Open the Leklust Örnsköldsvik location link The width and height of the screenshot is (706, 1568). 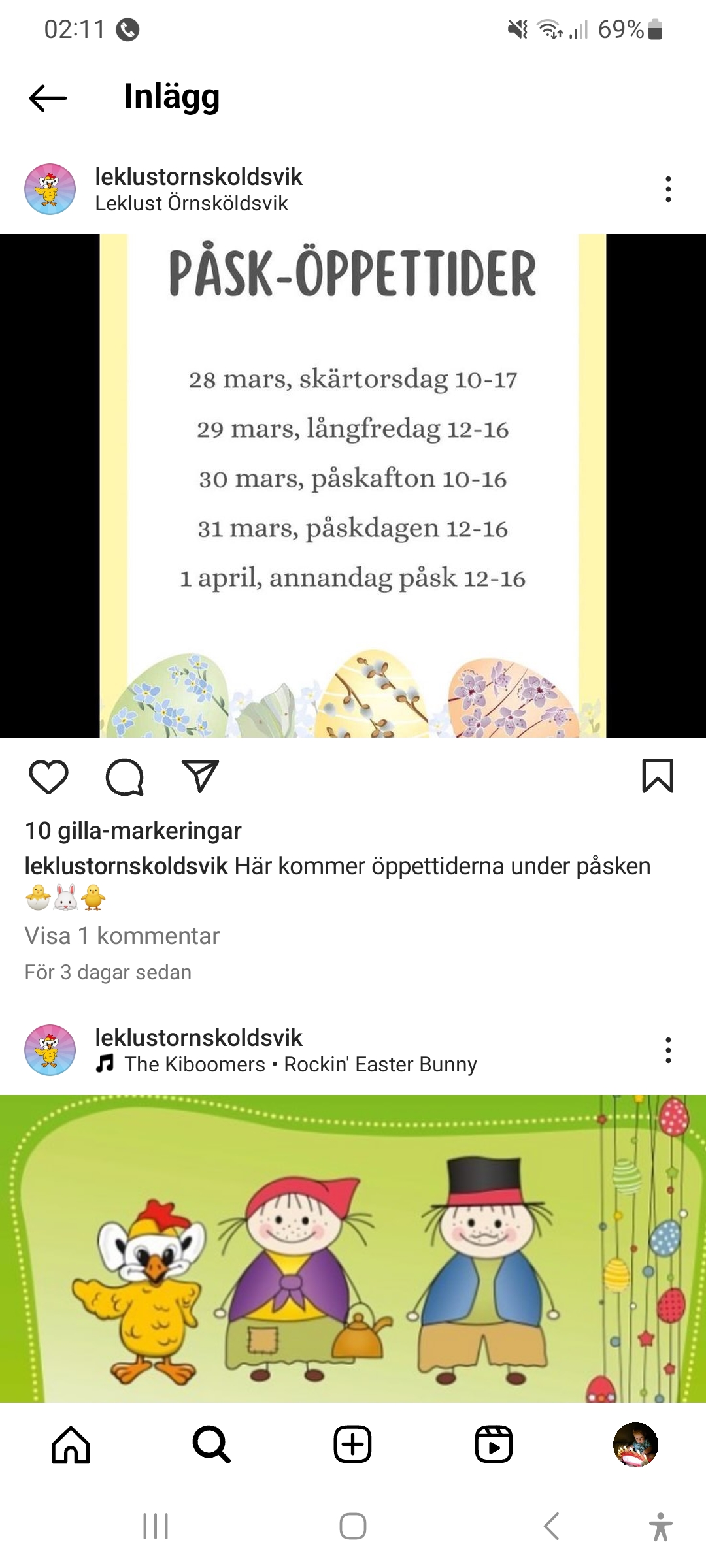pyautogui.click(x=192, y=204)
